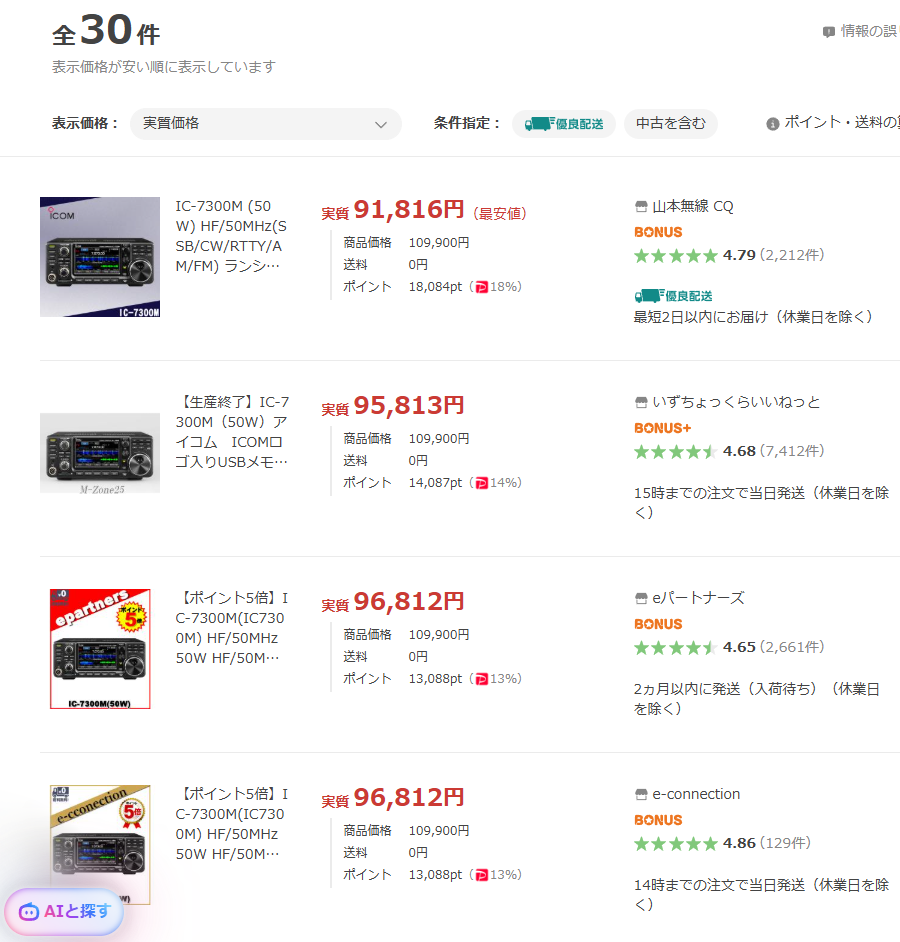View 2,212件 reviews for 山本無線 CQ

pos(792,255)
